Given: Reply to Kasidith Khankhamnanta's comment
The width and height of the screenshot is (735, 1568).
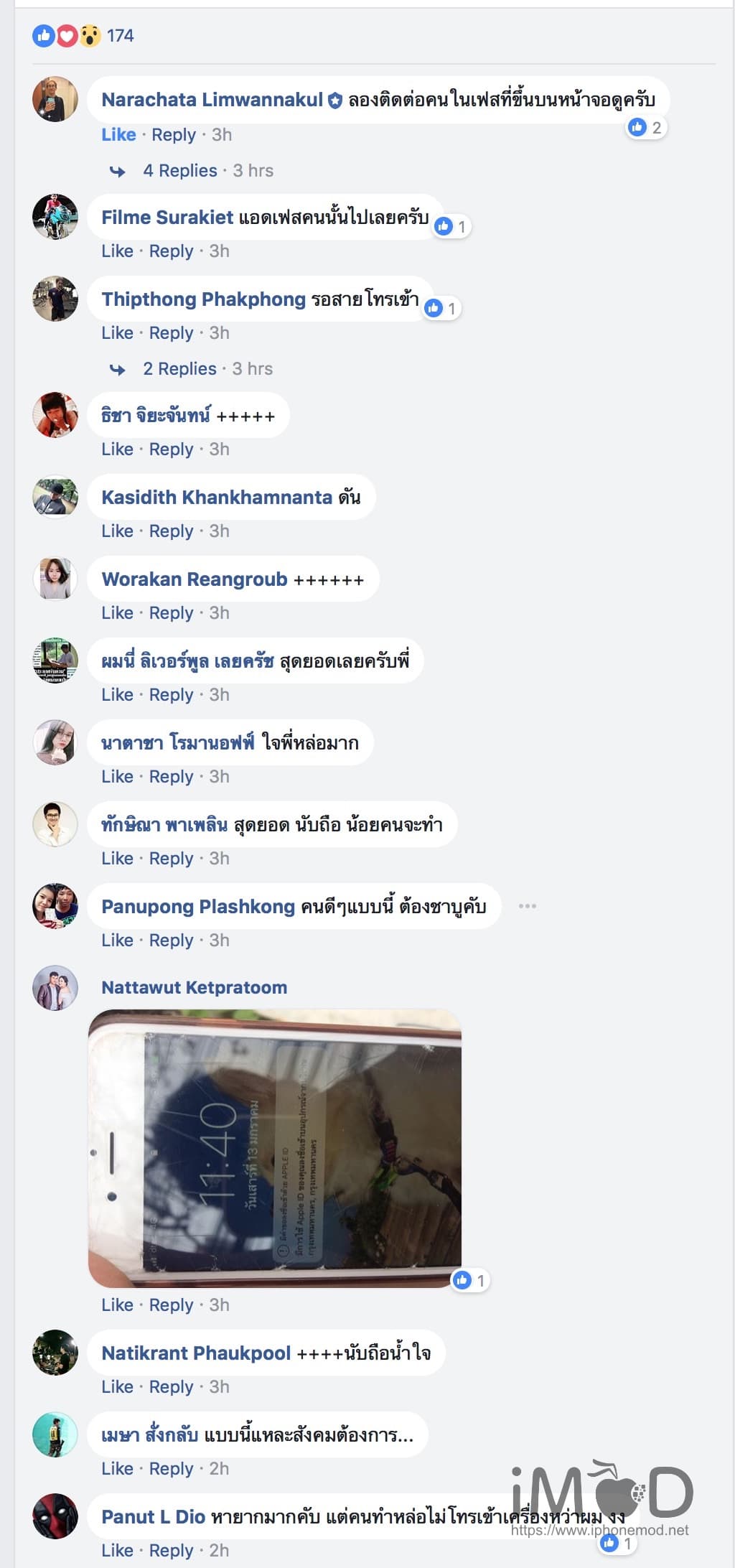Looking at the screenshot, I should [x=171, y=531].
